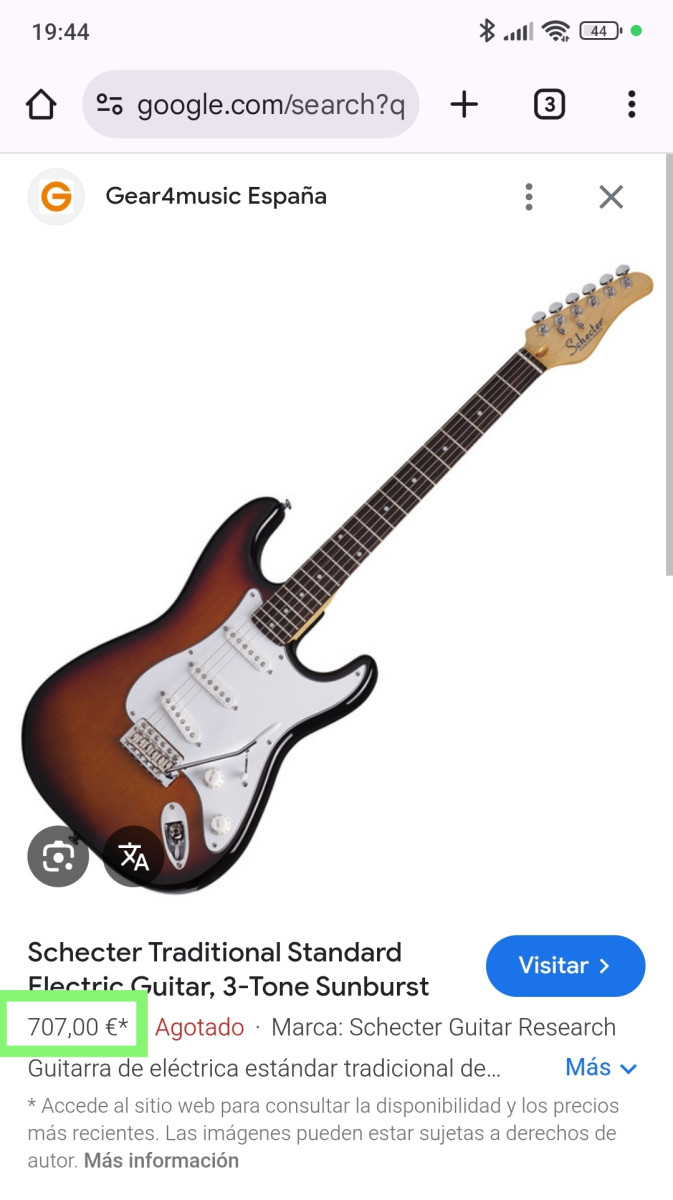This screenshot has height=1200, width=673.
Task: Expand the description with Más
Action: tap(601, 1067)
